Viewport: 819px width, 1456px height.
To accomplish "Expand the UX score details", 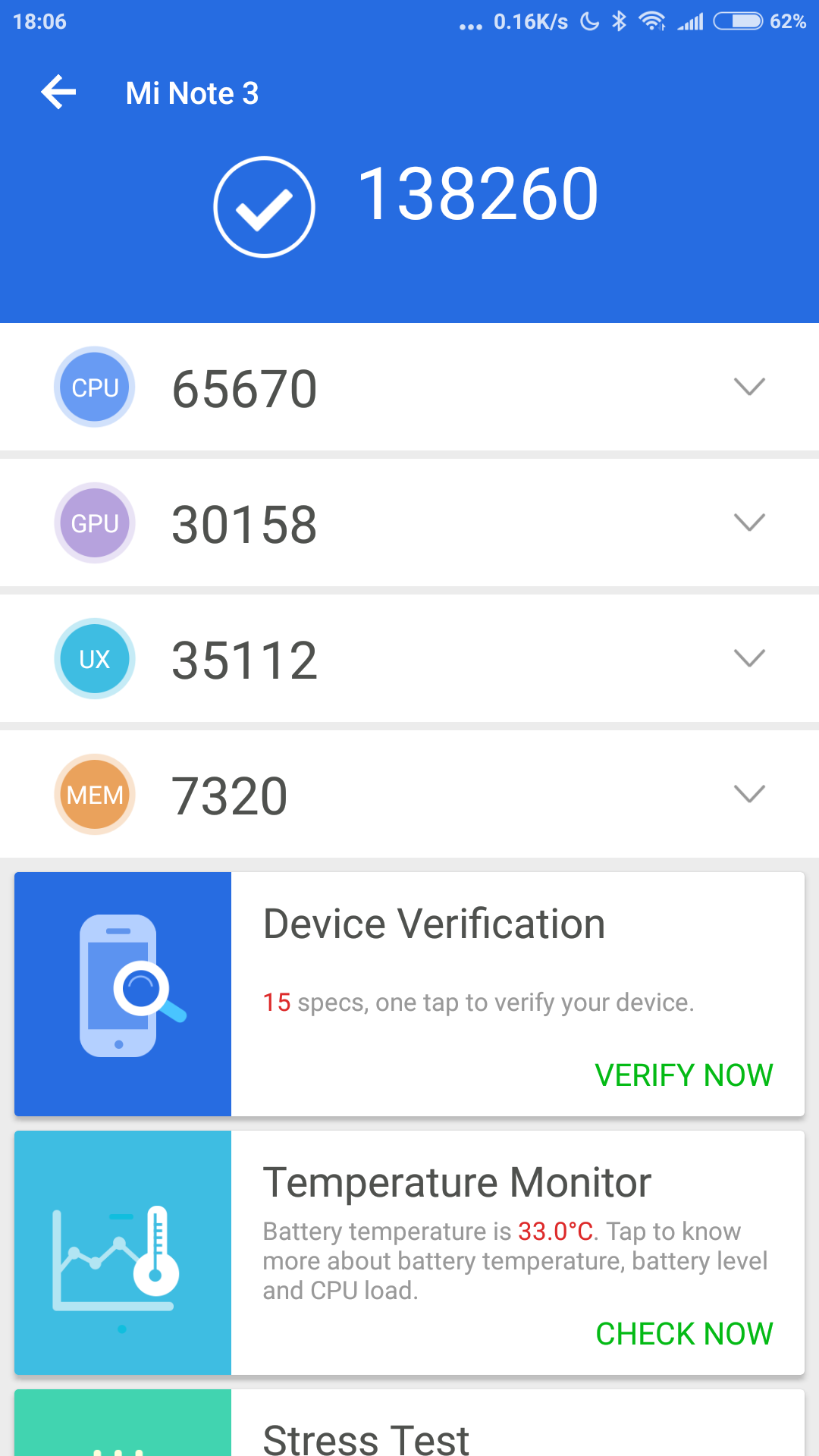I will (748, 658).
